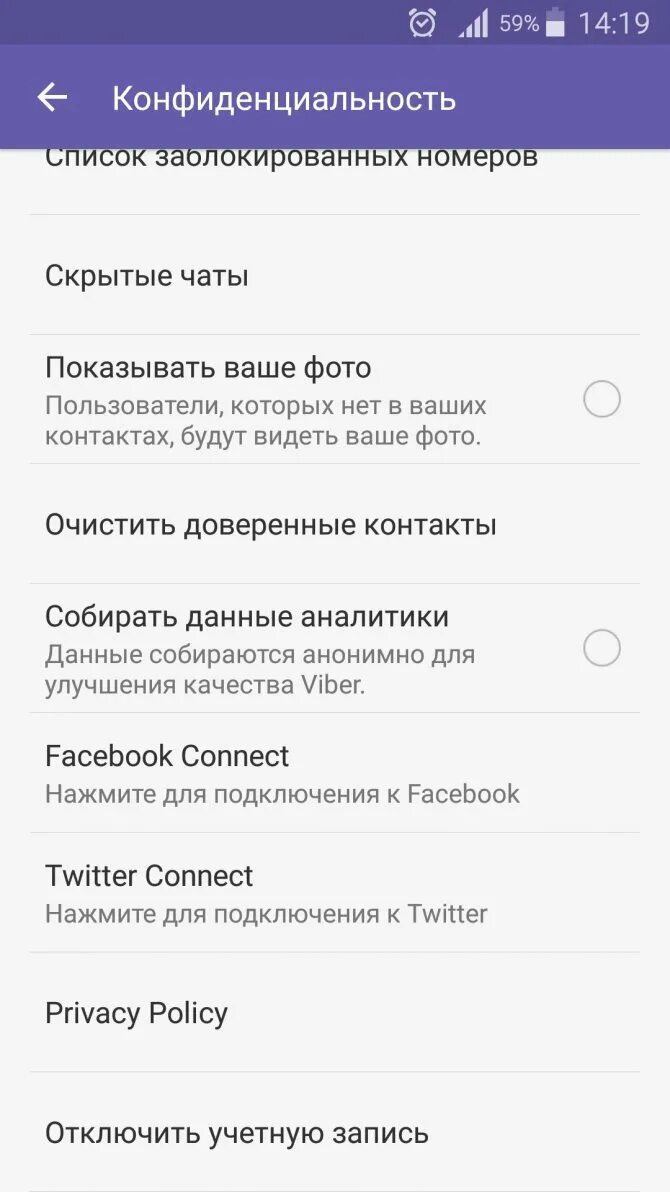Open the Privacy Policy
The width and height of the screenshot is (670, 1192).
137,1013
